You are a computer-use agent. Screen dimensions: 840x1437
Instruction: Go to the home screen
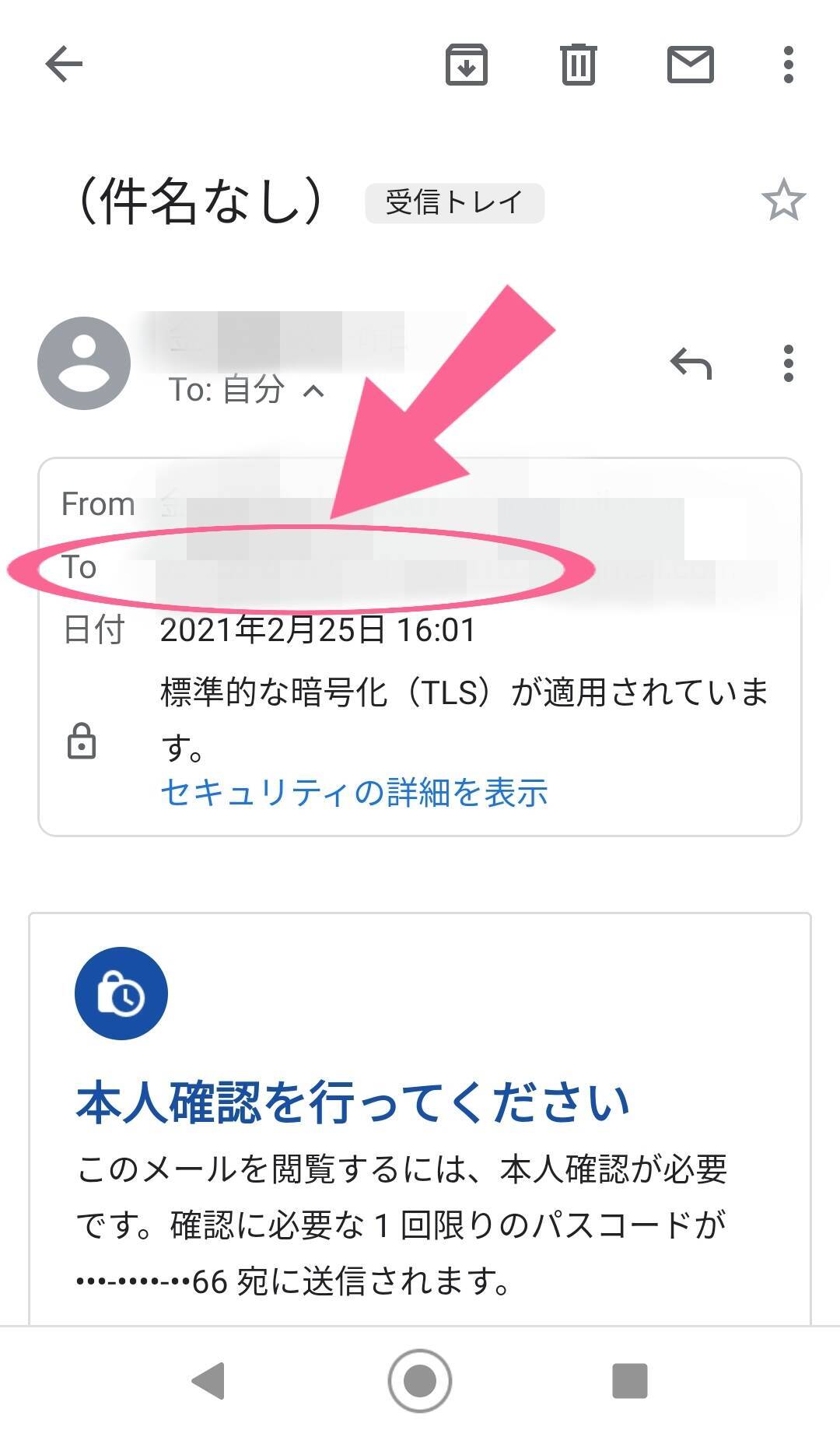420,1381
